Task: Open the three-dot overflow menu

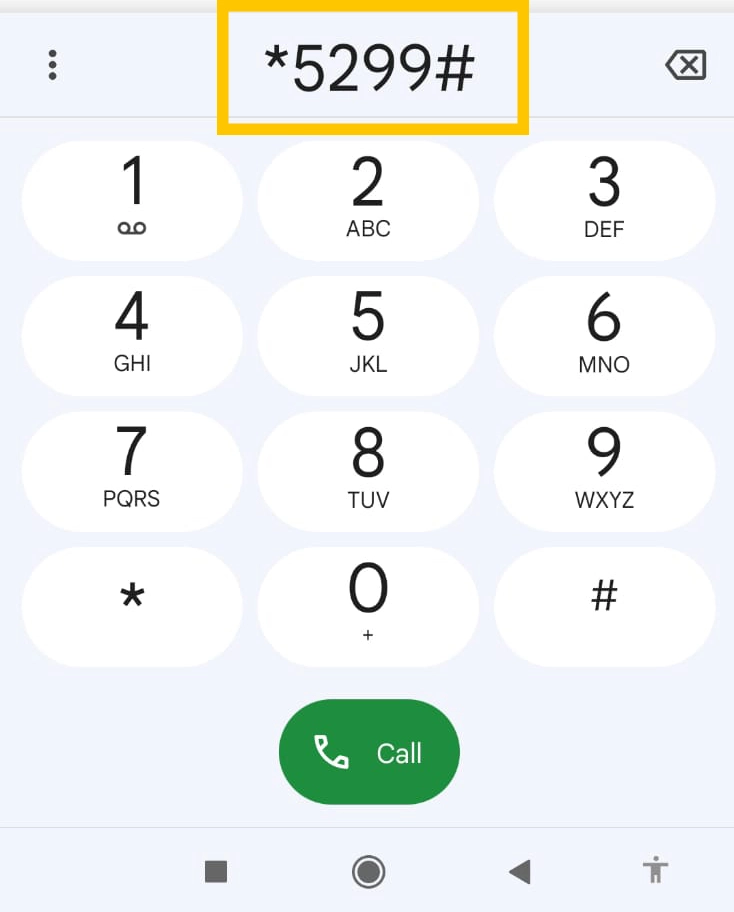Action: pyautogui.click(x=52, y=65)
